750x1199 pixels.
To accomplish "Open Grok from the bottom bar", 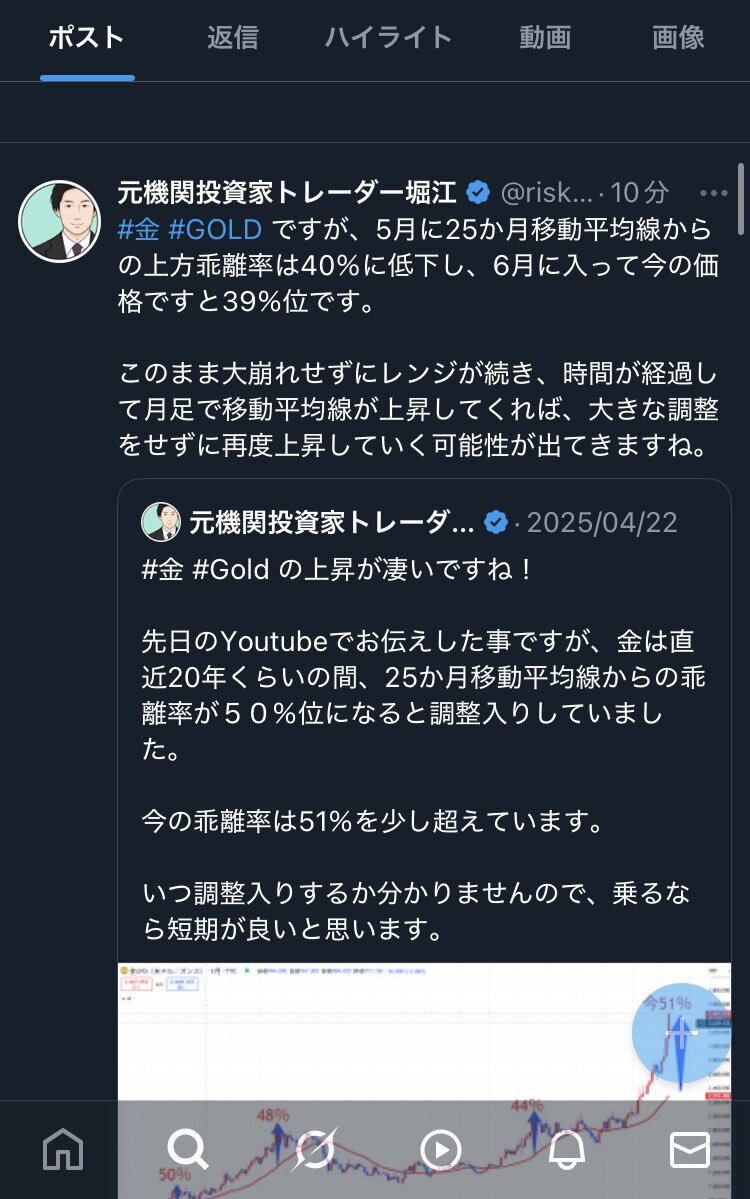I will [314, 1150].
